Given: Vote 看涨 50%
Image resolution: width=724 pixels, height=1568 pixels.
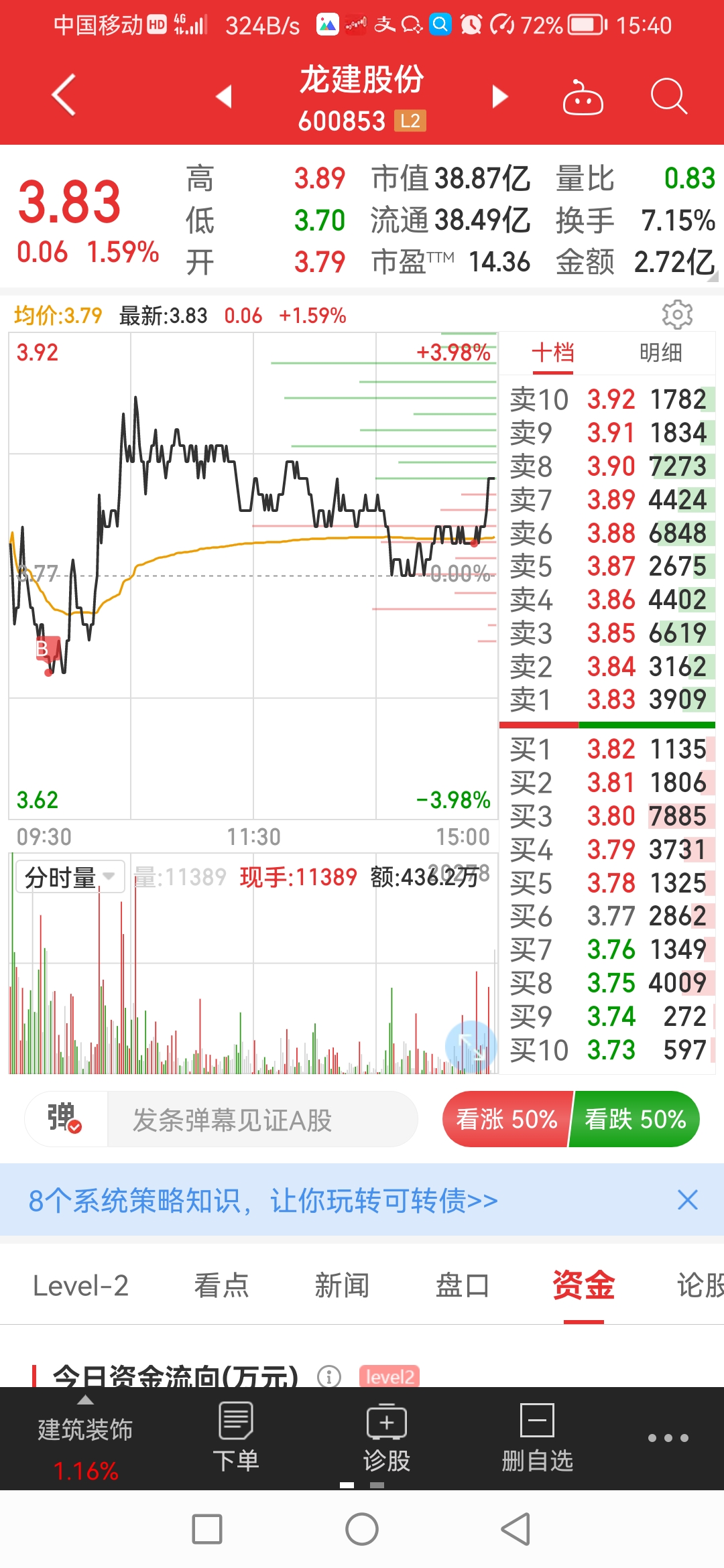Looking at the screenshot, I should point(506,1119).
